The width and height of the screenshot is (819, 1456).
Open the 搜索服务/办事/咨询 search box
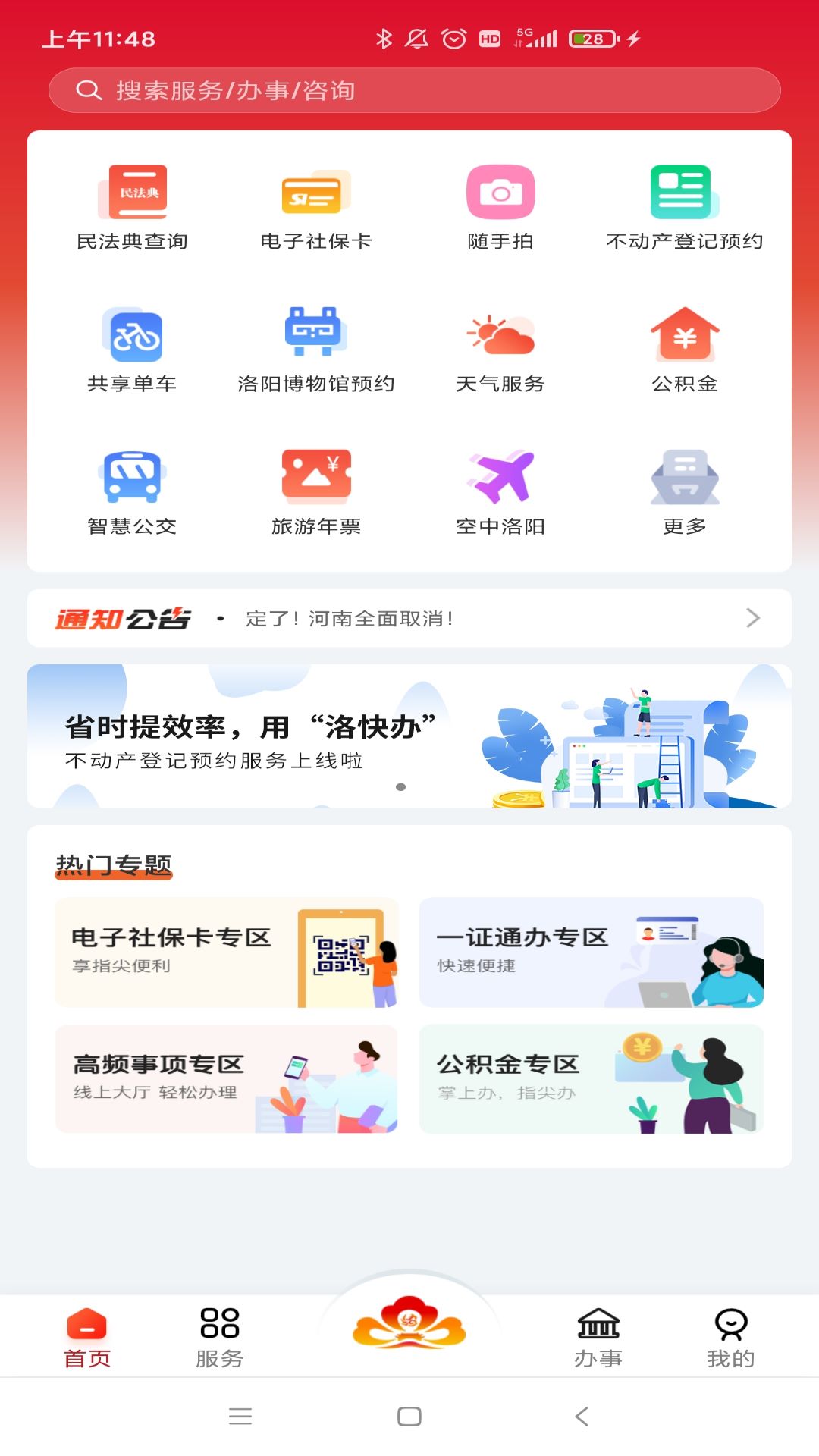(413, 91)
